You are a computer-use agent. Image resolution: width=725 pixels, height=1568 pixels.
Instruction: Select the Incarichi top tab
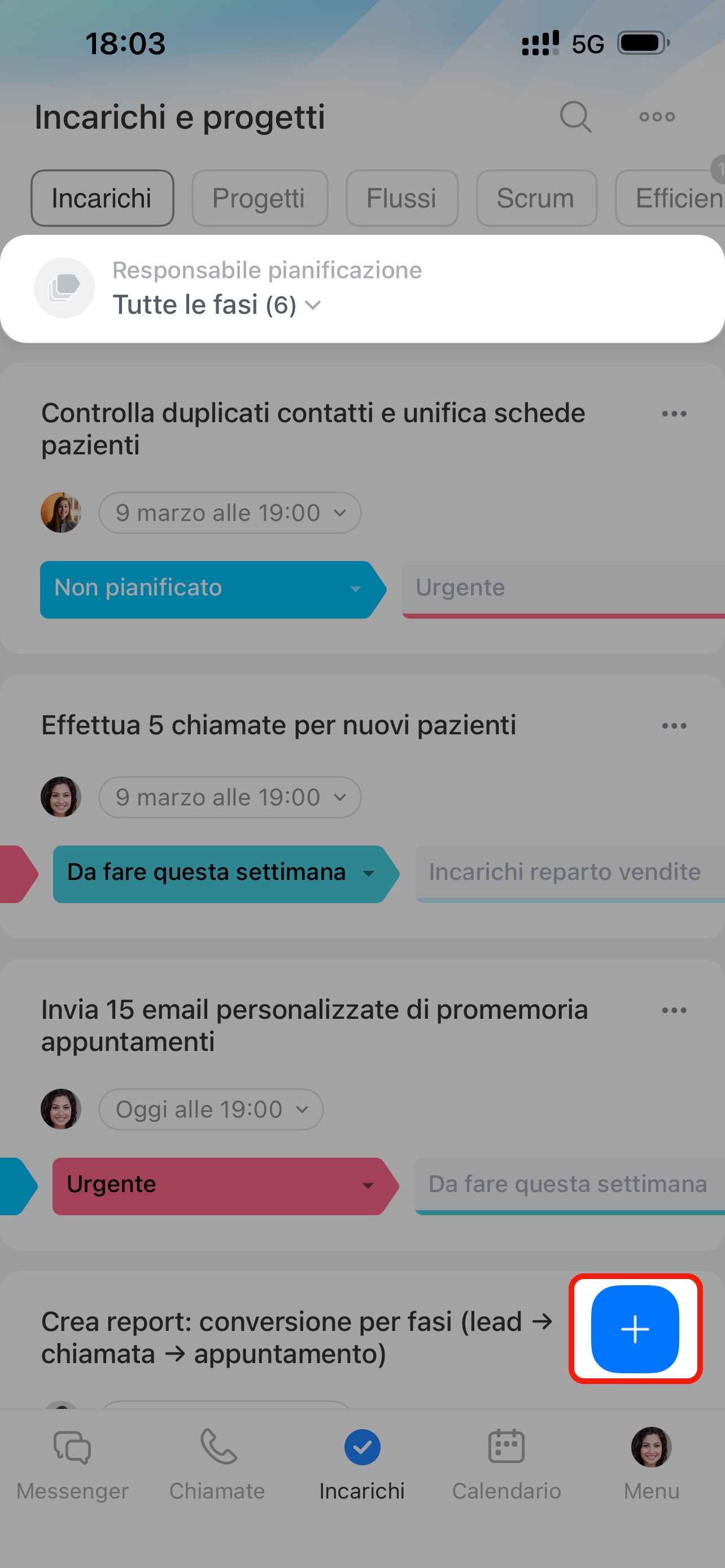tap(102, 198)
